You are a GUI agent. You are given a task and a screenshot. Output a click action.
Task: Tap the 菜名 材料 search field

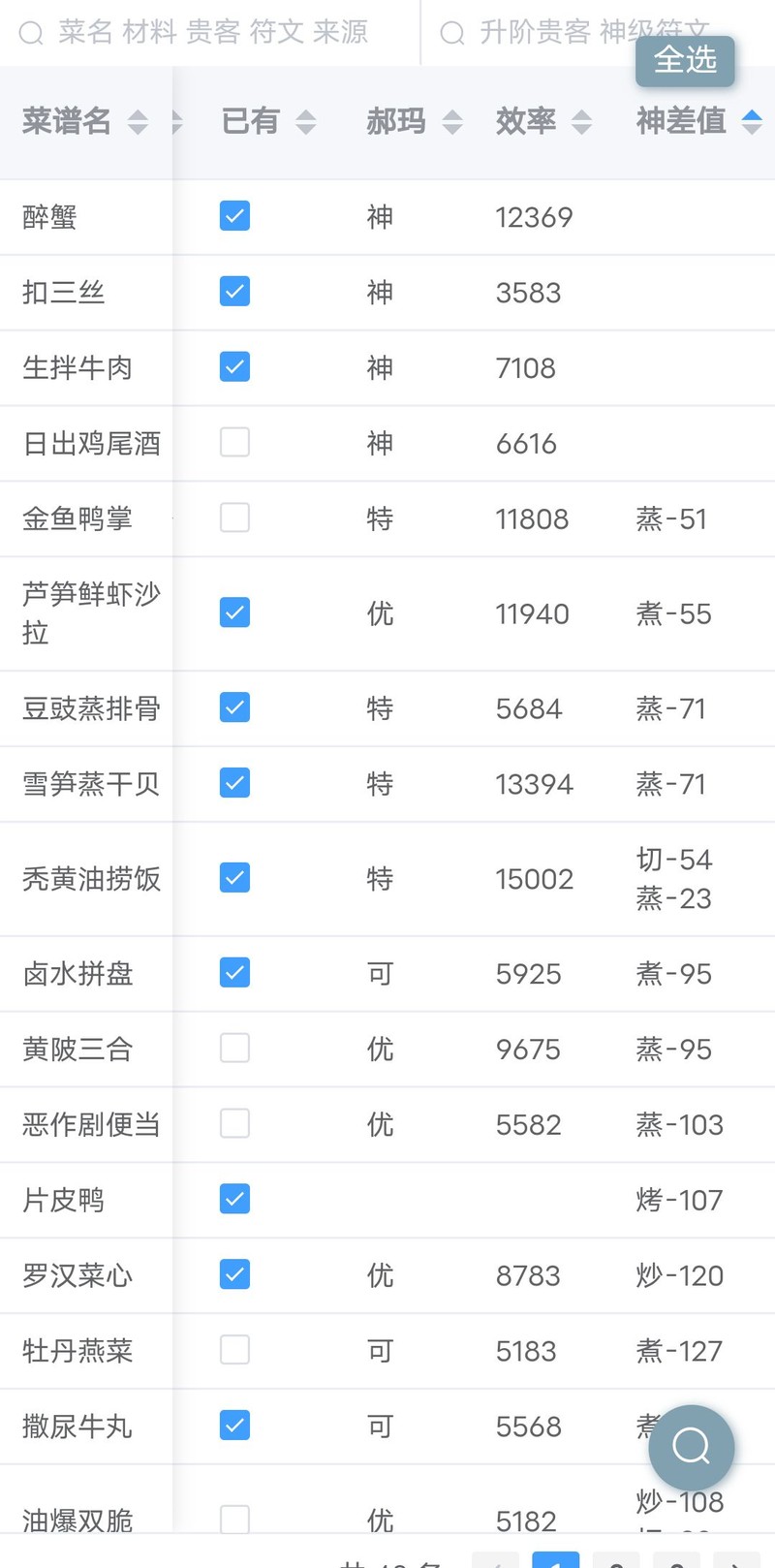click(213, 32)
